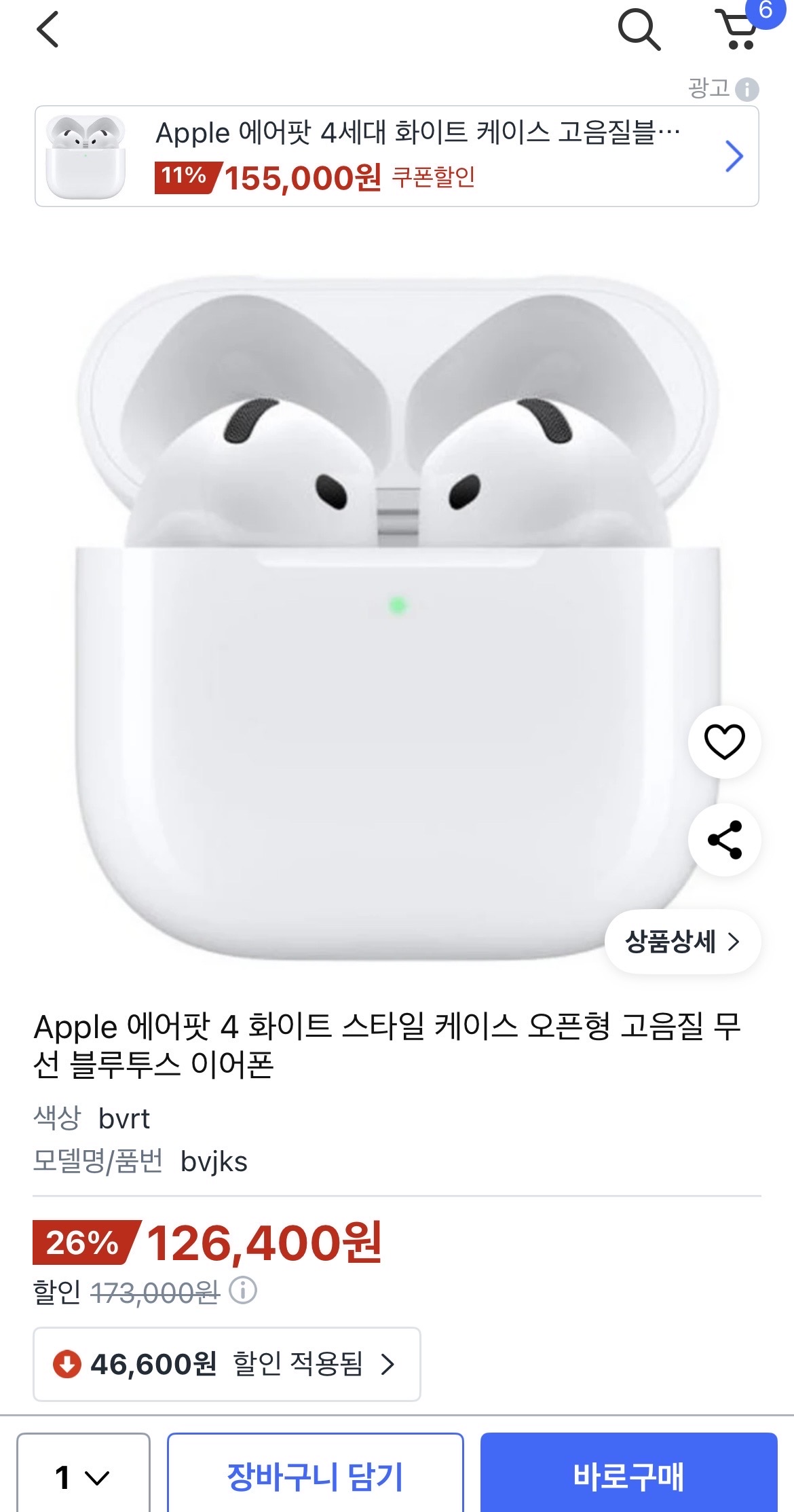Tap 바로구매 to buy now
Screen dimensions: 794x1512
(x=628, y=1476)
